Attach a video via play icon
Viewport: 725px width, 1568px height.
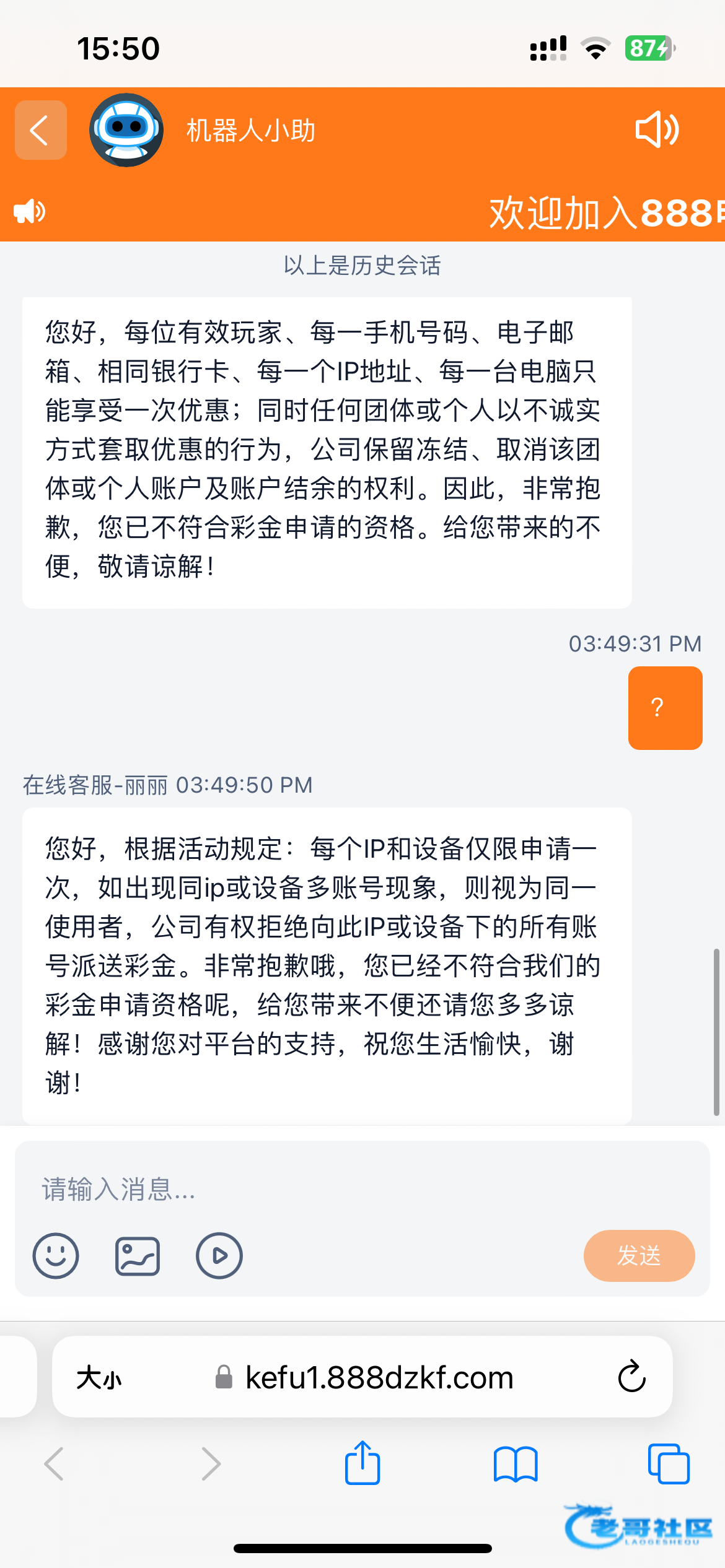pos(219,1256)
